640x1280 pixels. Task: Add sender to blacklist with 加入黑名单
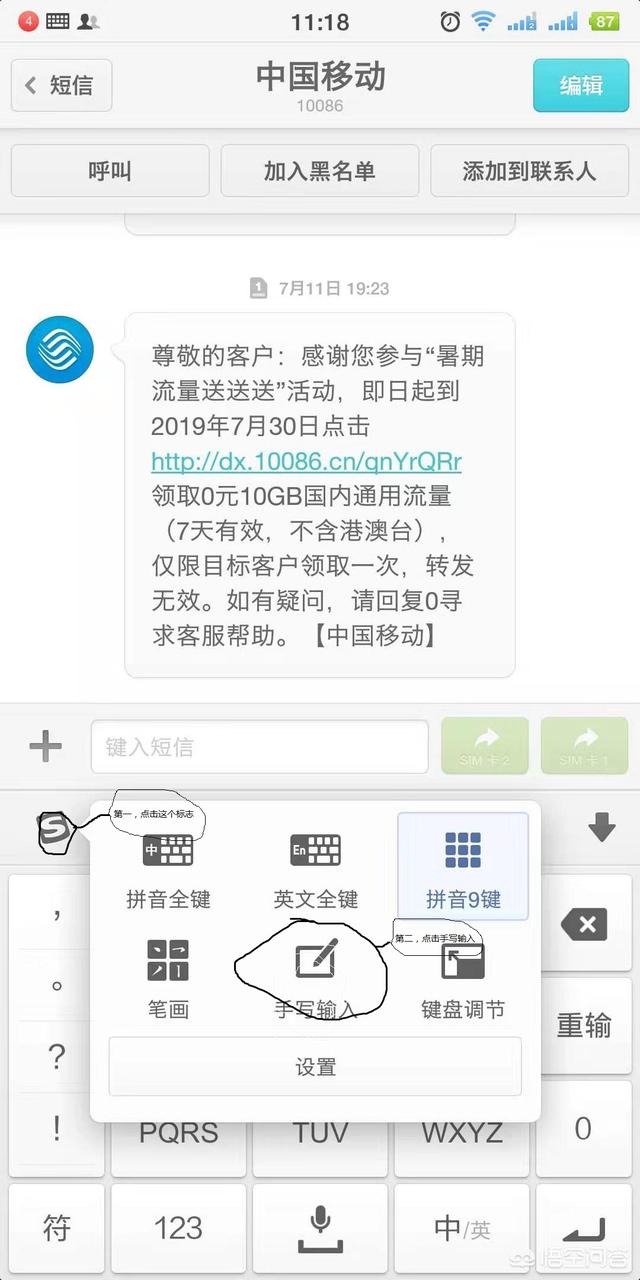click(320, 171)
